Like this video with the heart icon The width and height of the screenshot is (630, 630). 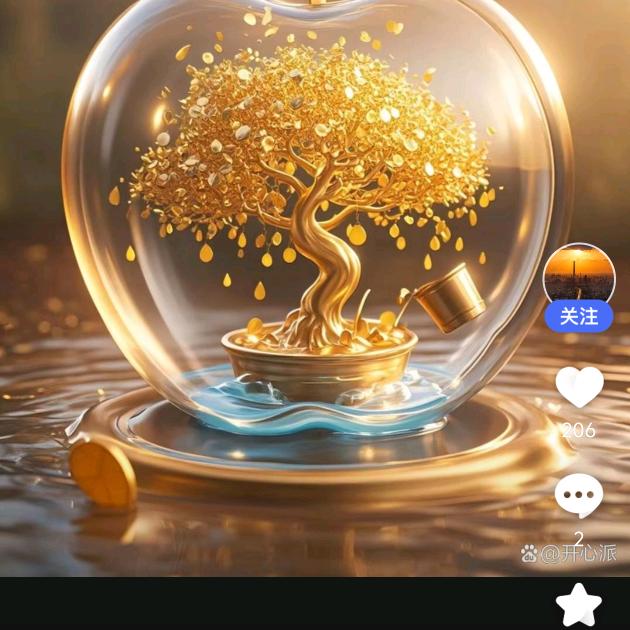pyautogui.click(x=579, y=387)
